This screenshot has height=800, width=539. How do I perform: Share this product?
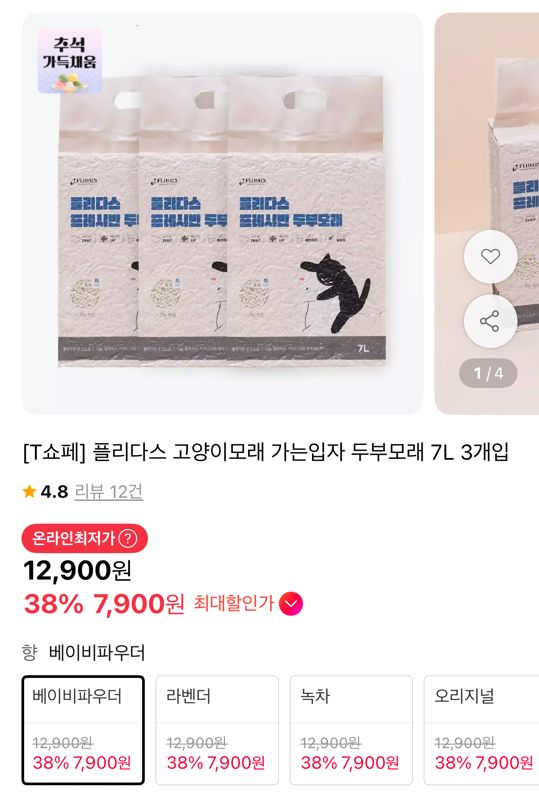click(490, 321)
